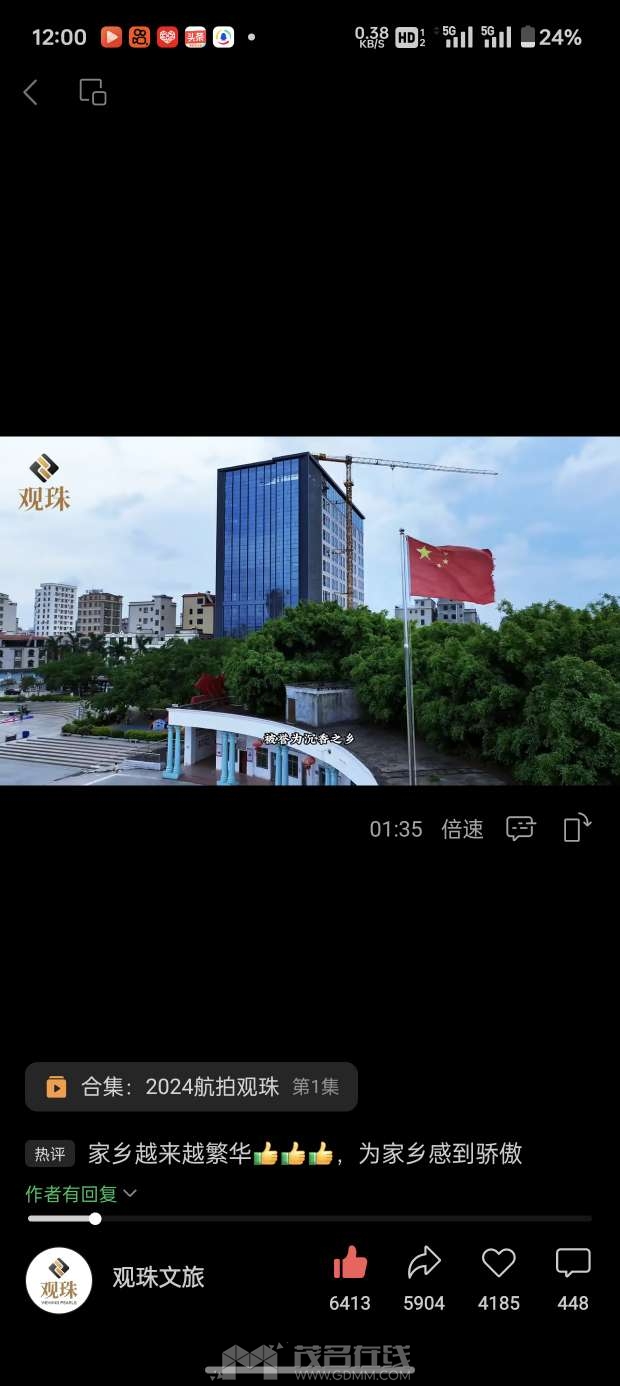Rotate the video to fullscreen
The height and width of the screenshot is (1386, 620).
pyautogui.click(x=577, y=828)
